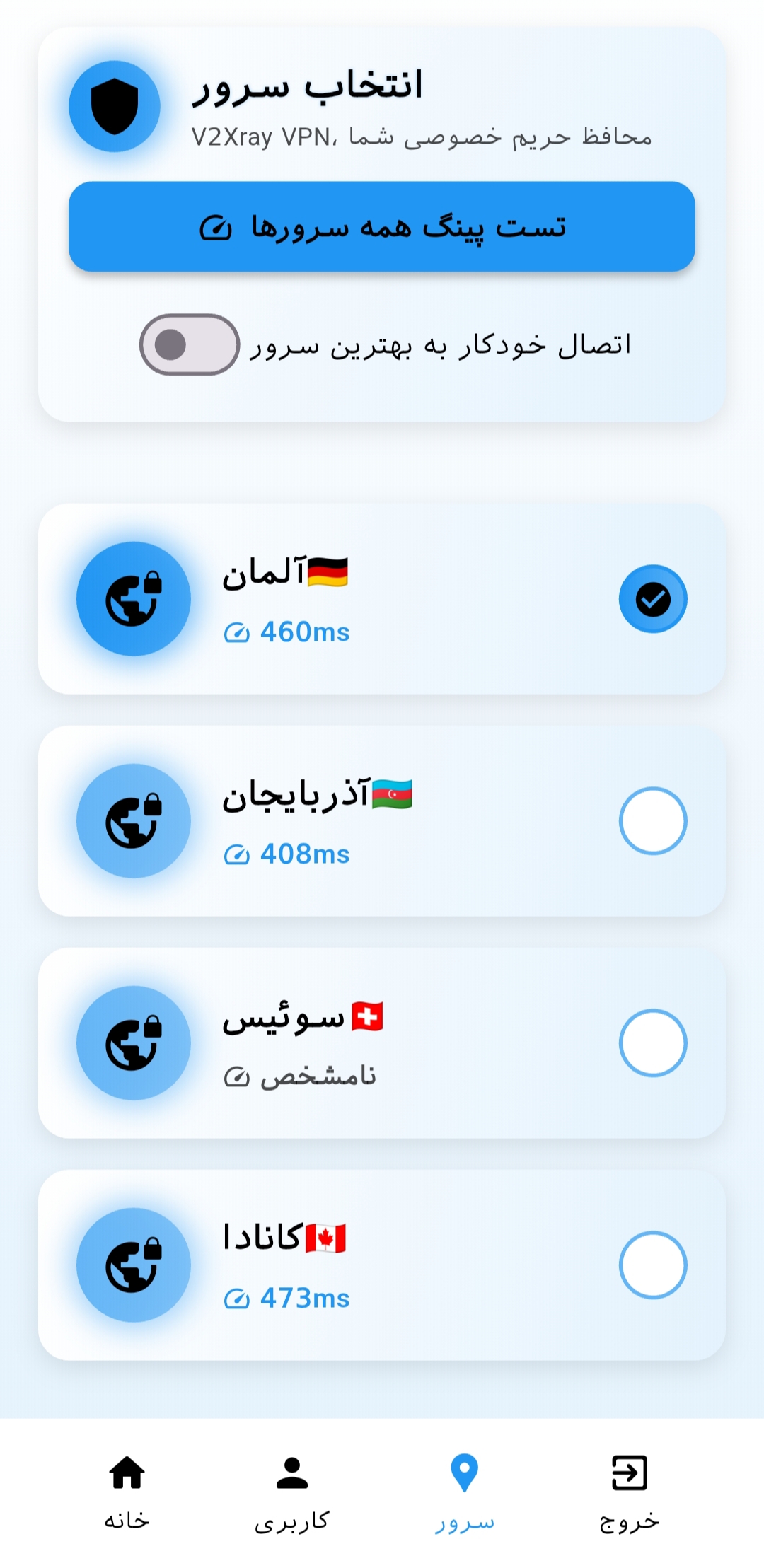764x1568 pixels.
Task: Click the ping icon beside نامشخص for سوئیس
Action: tap(238, 1076)
